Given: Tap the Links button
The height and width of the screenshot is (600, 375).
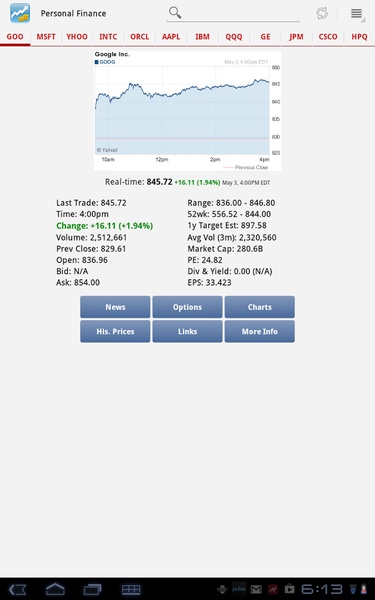Looking at the screenshot, I should 188,331.
